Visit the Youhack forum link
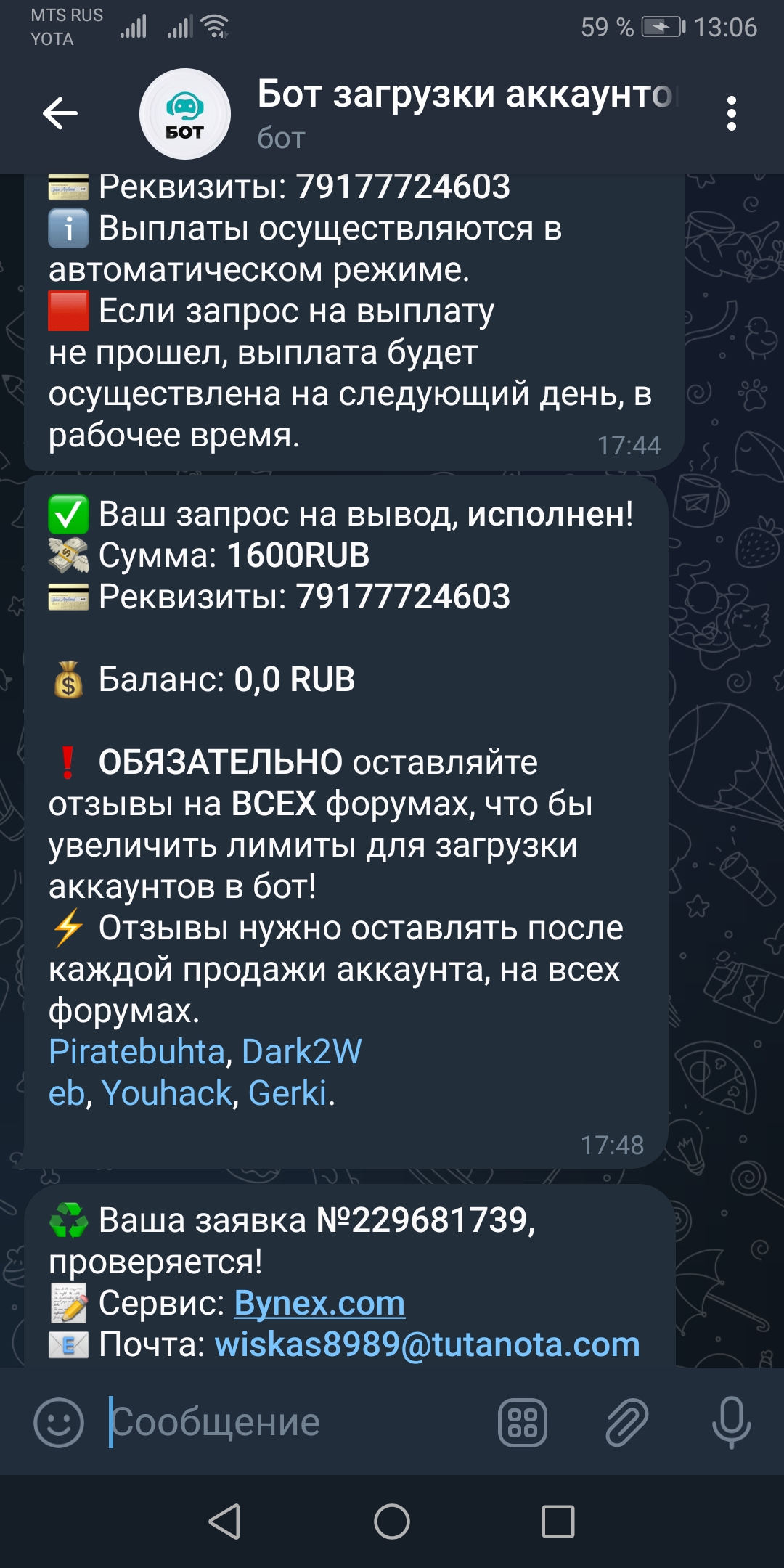 coord(166,1093)
